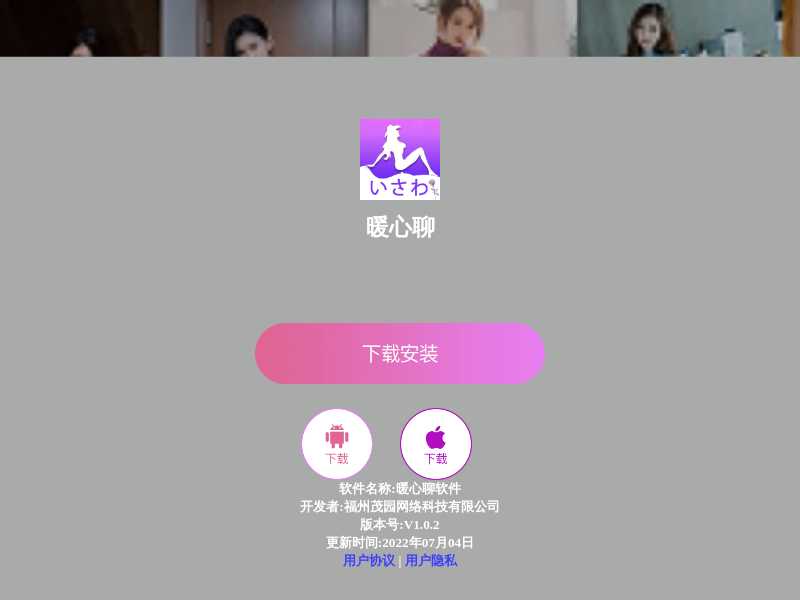Tap the 下载安装 download button
This screenshot has width=800, height=600.
(400, 353)
